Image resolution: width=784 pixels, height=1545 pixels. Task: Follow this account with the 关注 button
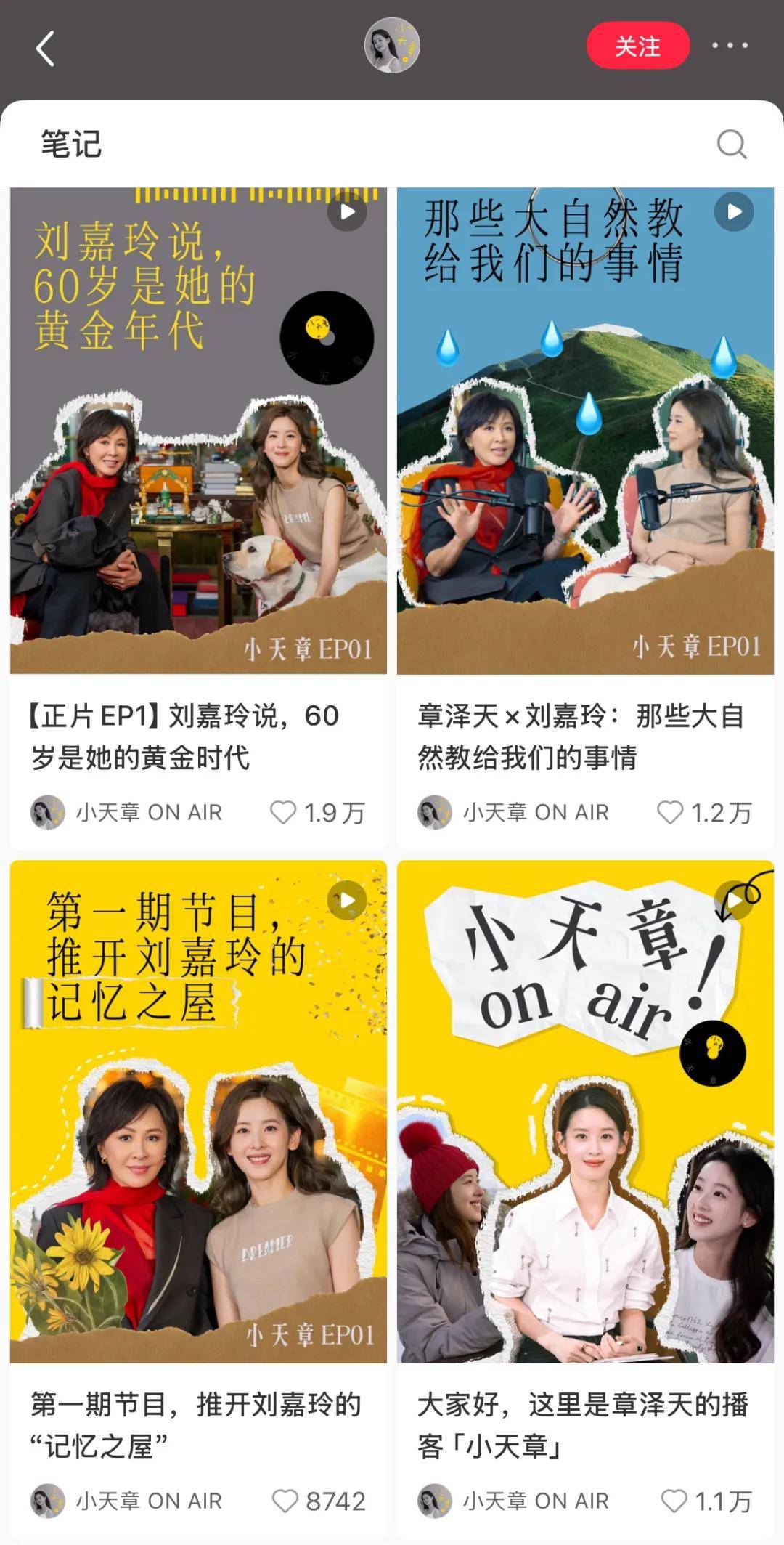point(637,46)
